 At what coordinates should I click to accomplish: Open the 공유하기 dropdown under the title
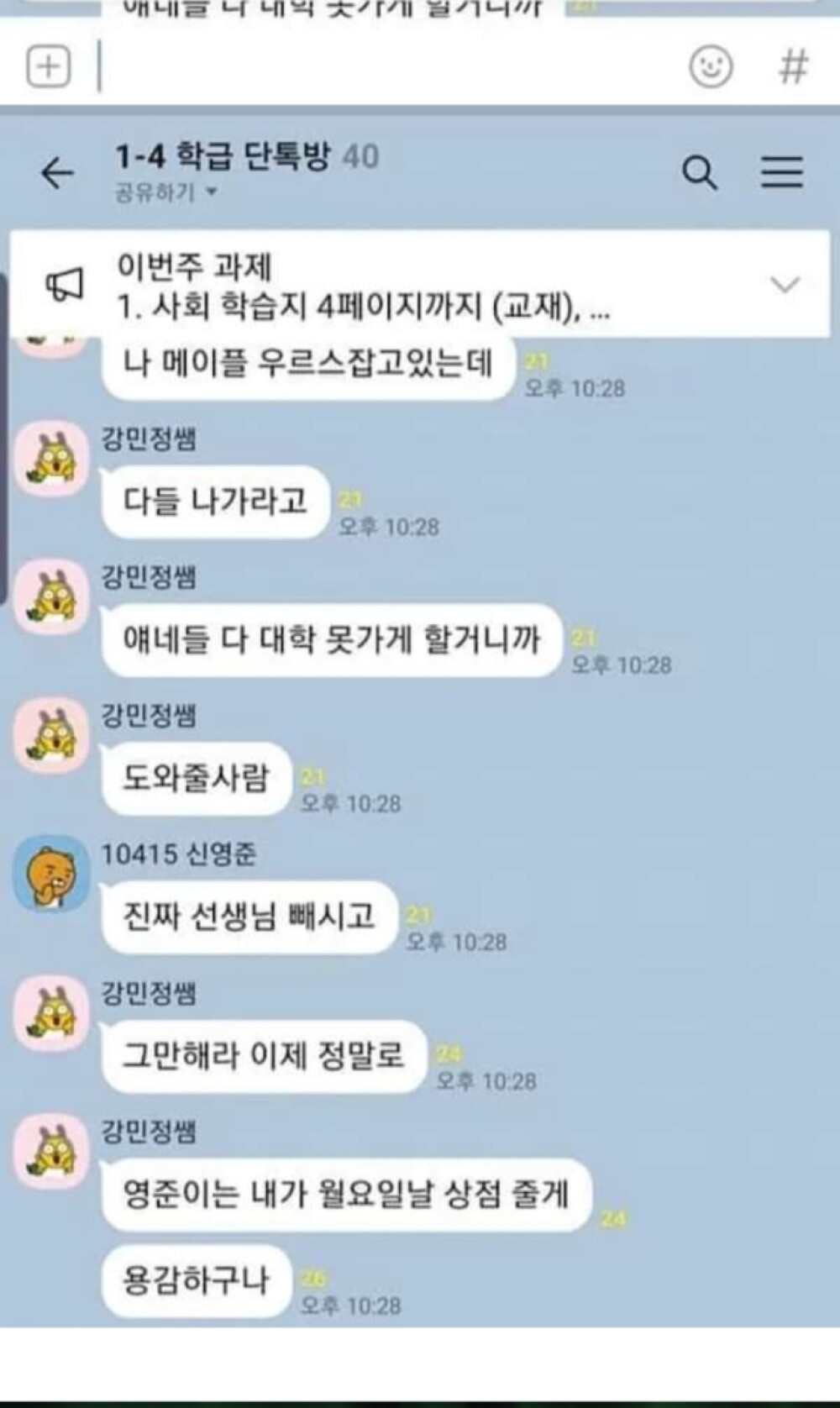[x=165, y=192]
